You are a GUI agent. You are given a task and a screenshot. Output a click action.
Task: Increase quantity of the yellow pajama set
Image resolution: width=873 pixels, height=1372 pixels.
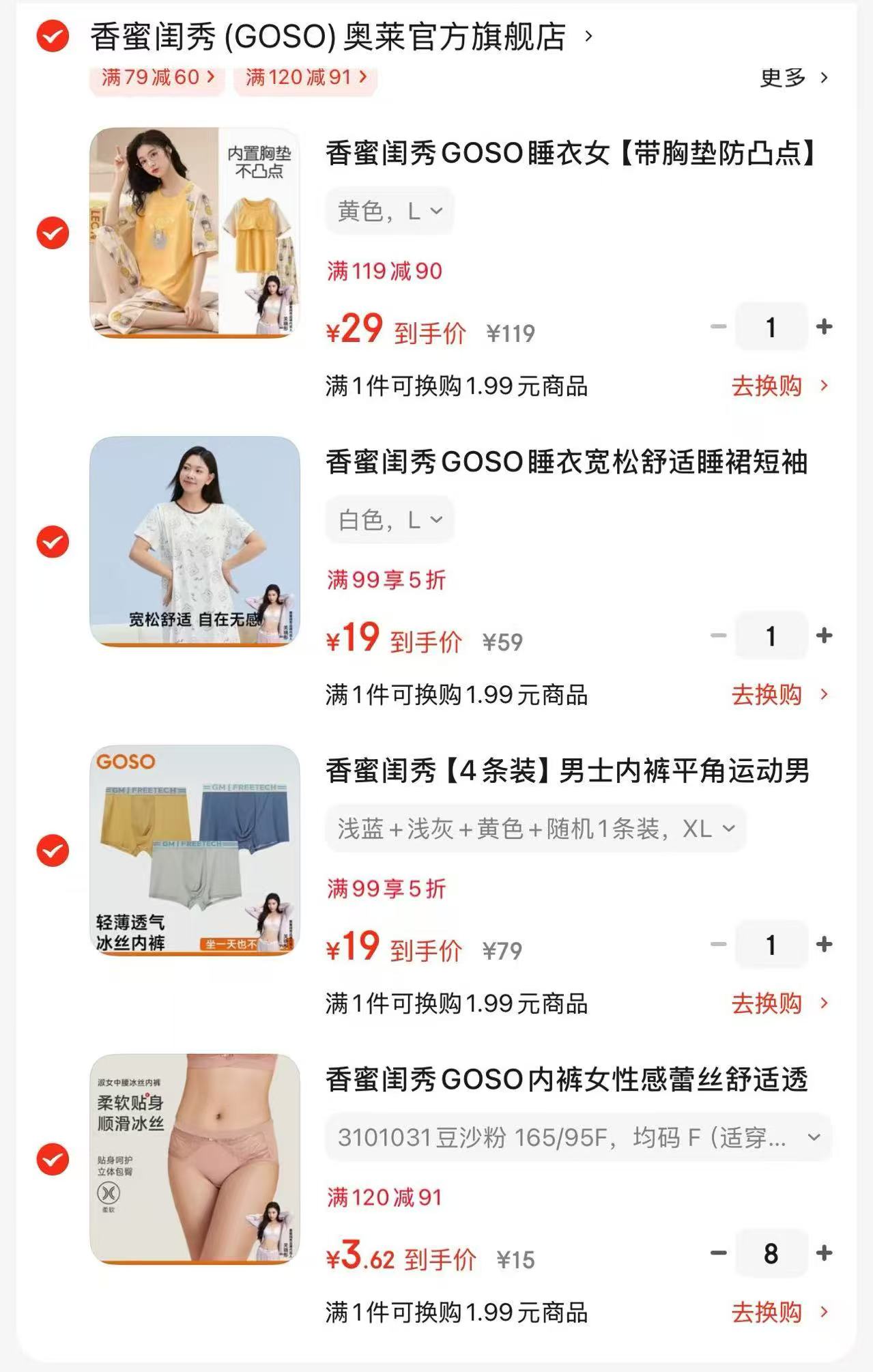825,327
